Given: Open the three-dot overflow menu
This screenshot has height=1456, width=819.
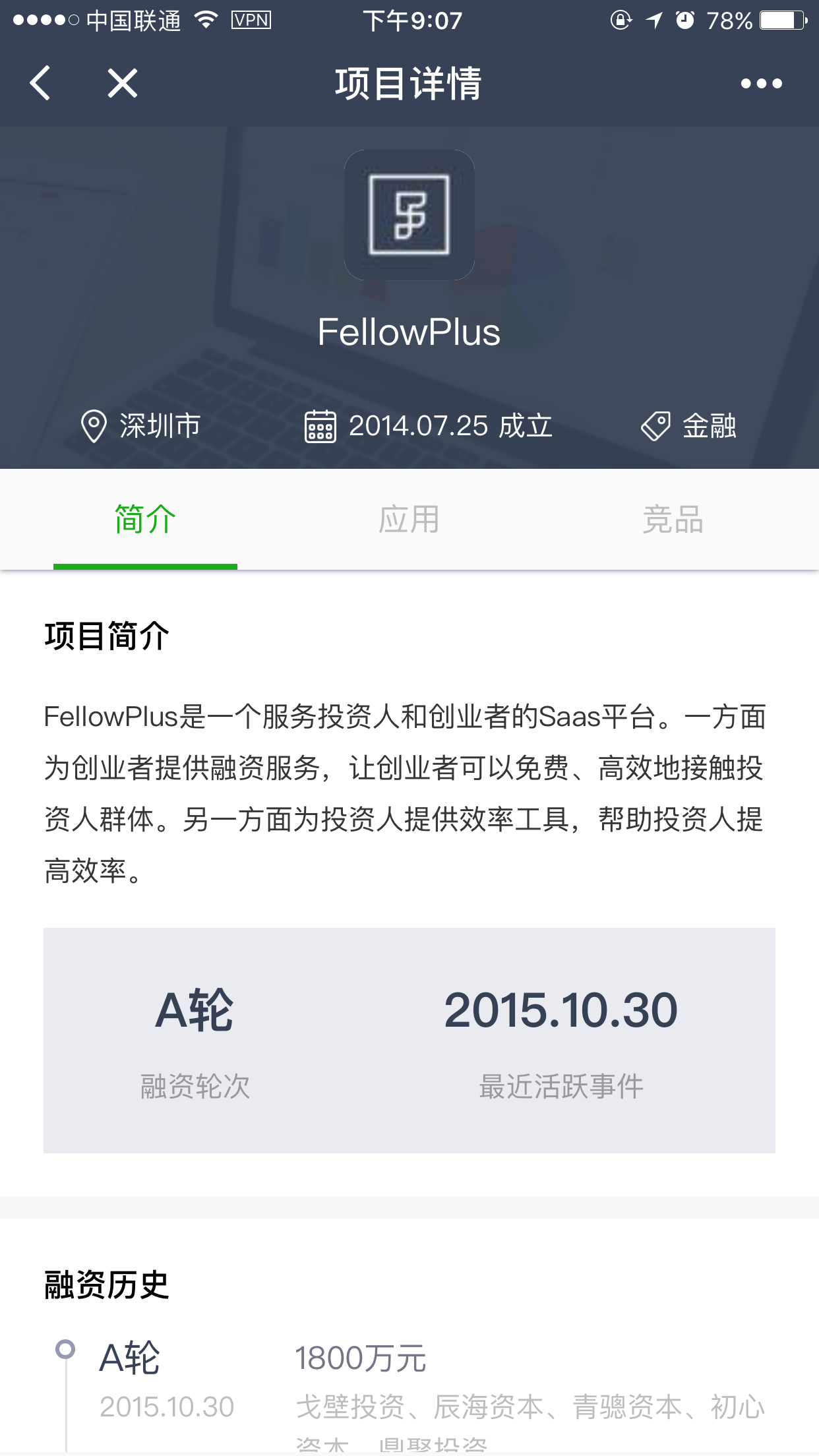Looking at the screenshot, I should pos(761,83).
